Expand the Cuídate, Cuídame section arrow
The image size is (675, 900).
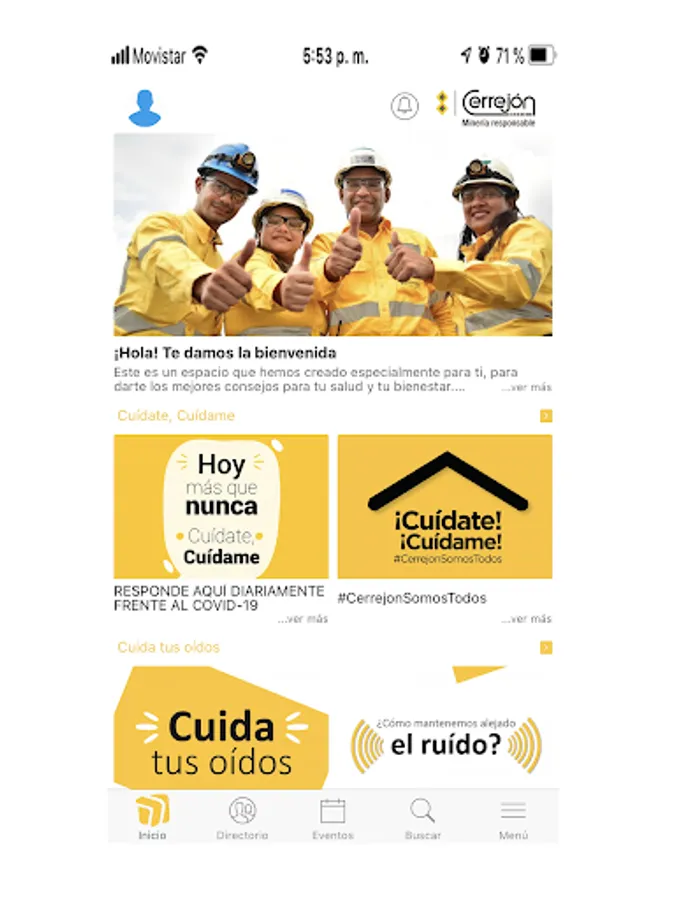(546, 416)
